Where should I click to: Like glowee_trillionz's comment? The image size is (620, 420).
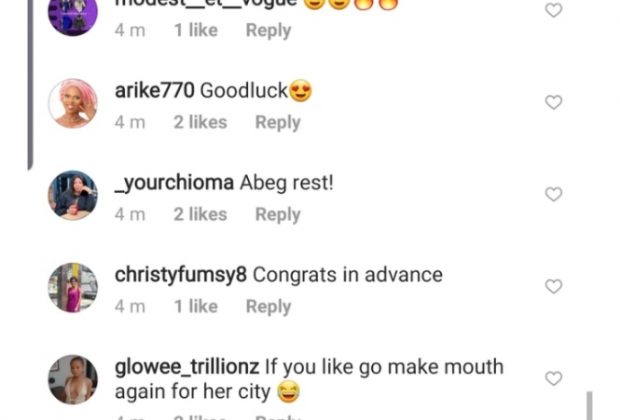[553, 378]
